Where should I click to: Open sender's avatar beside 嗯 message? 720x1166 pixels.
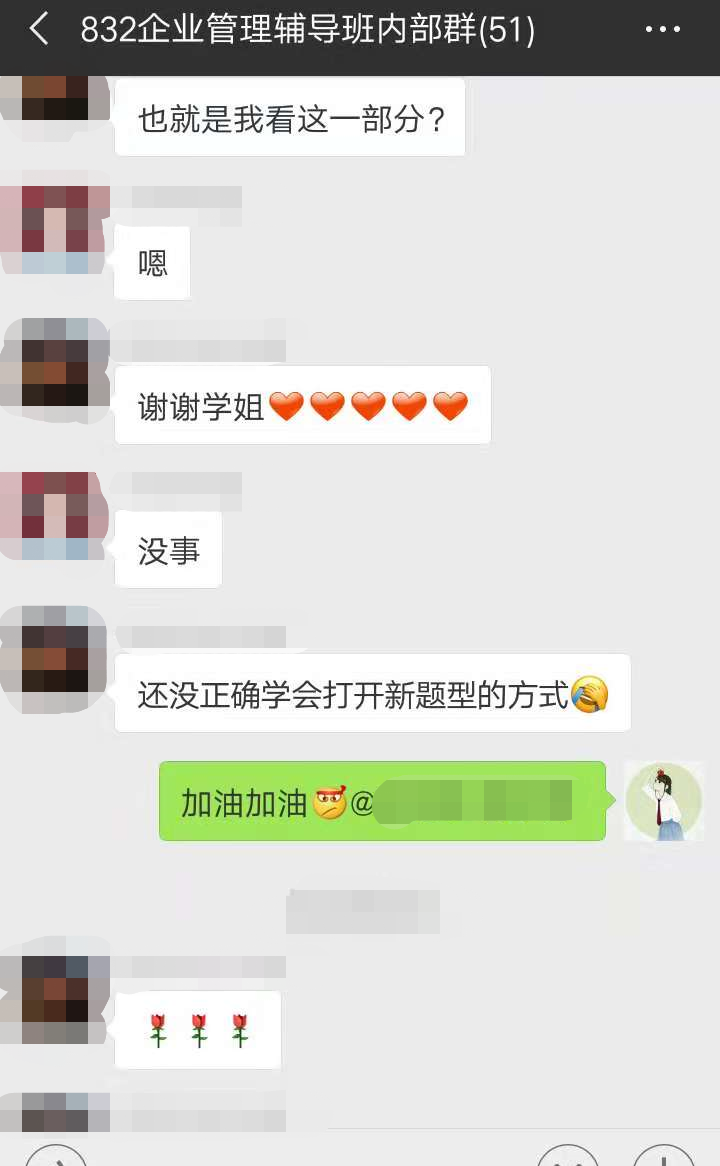[55, 229]
